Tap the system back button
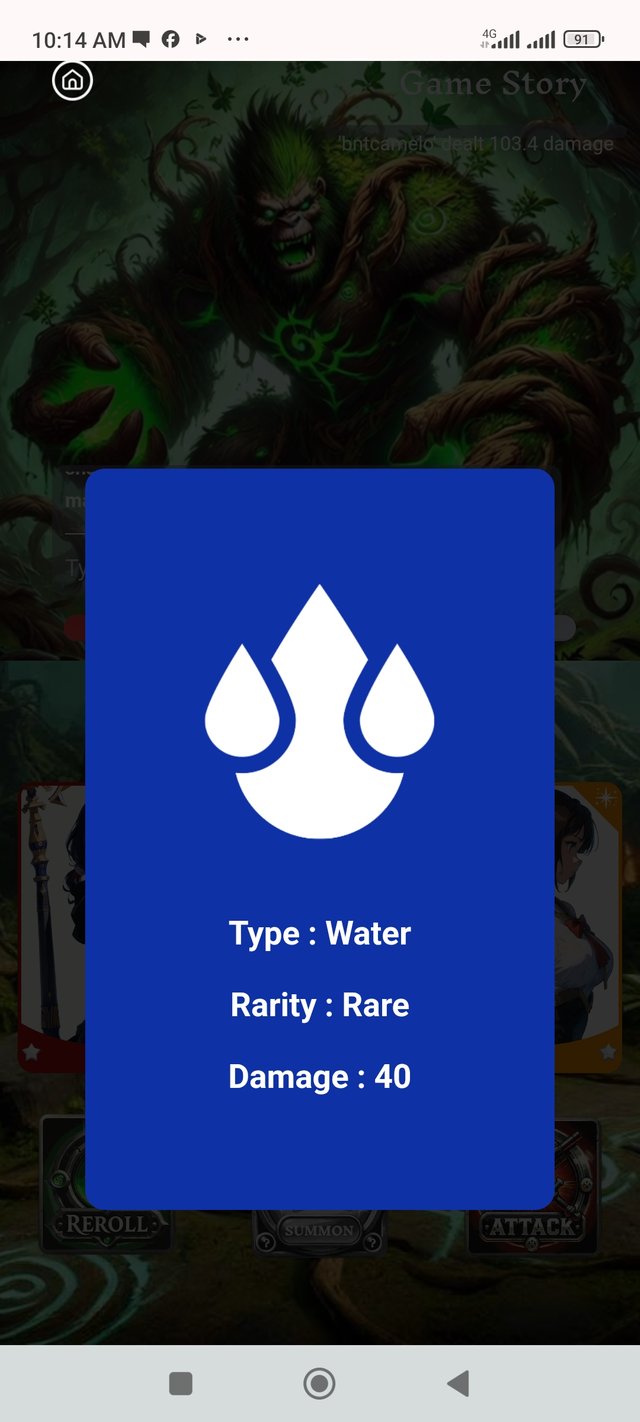Viewport: 640px width, 1422px height. coord(458,1384)
